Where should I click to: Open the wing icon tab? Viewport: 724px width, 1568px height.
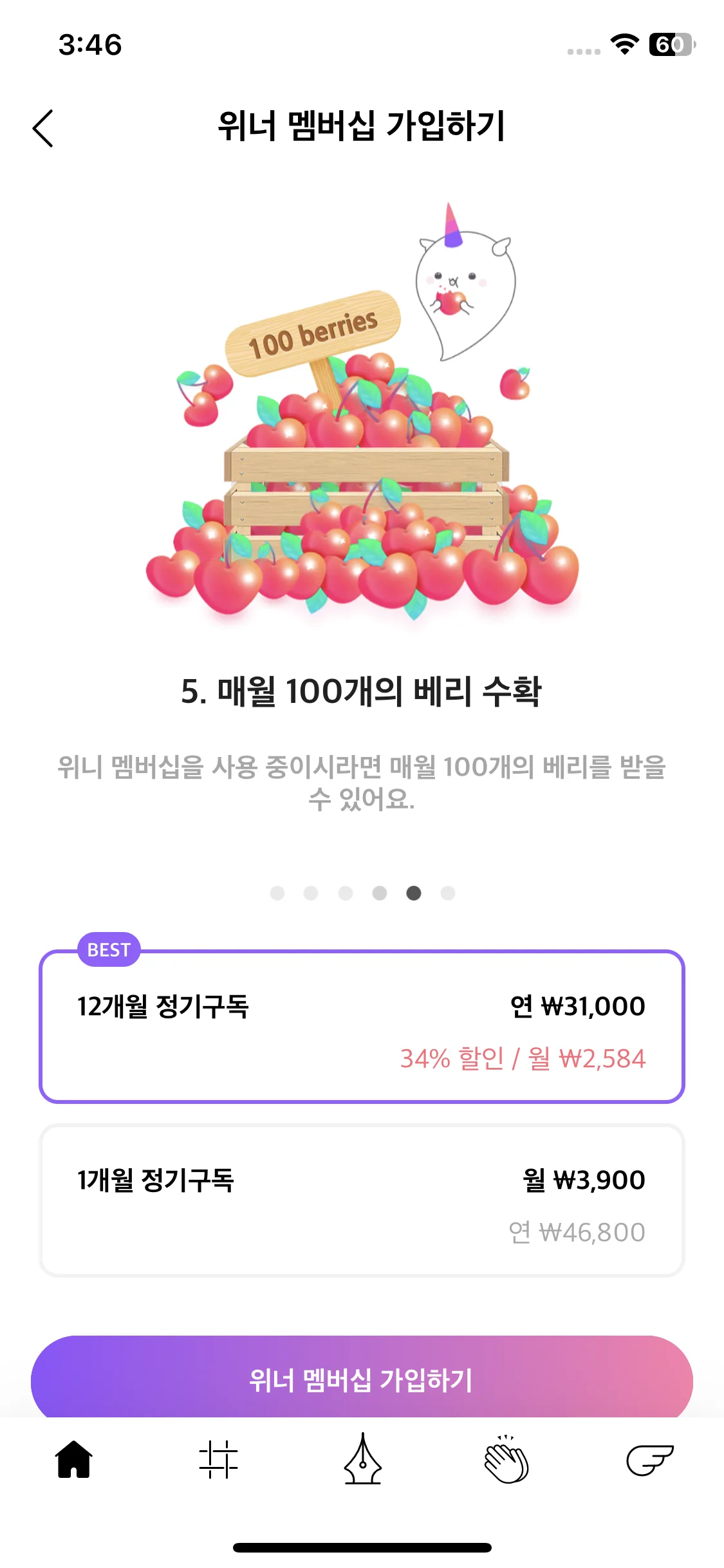point(649,1459)
